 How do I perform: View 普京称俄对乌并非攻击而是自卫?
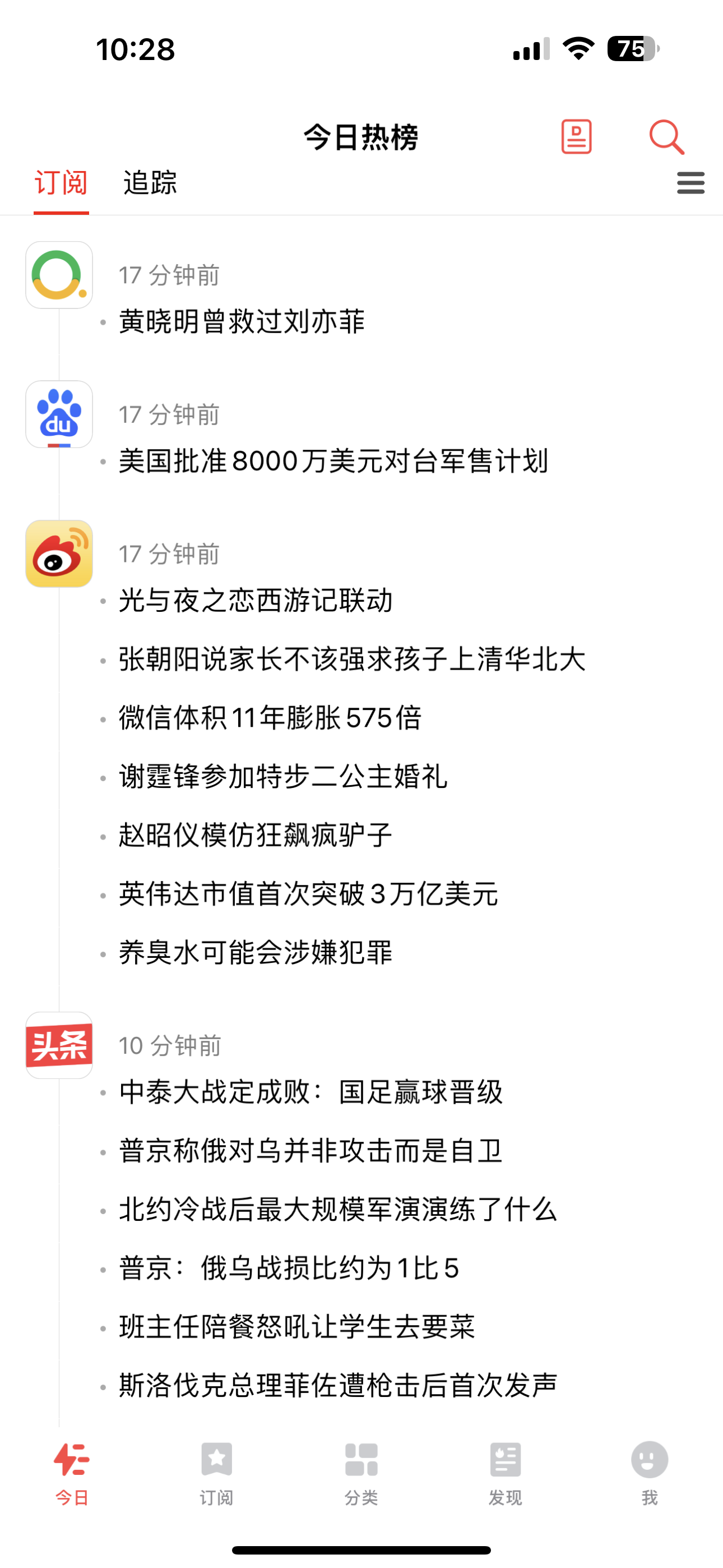tap(312, 1151)
